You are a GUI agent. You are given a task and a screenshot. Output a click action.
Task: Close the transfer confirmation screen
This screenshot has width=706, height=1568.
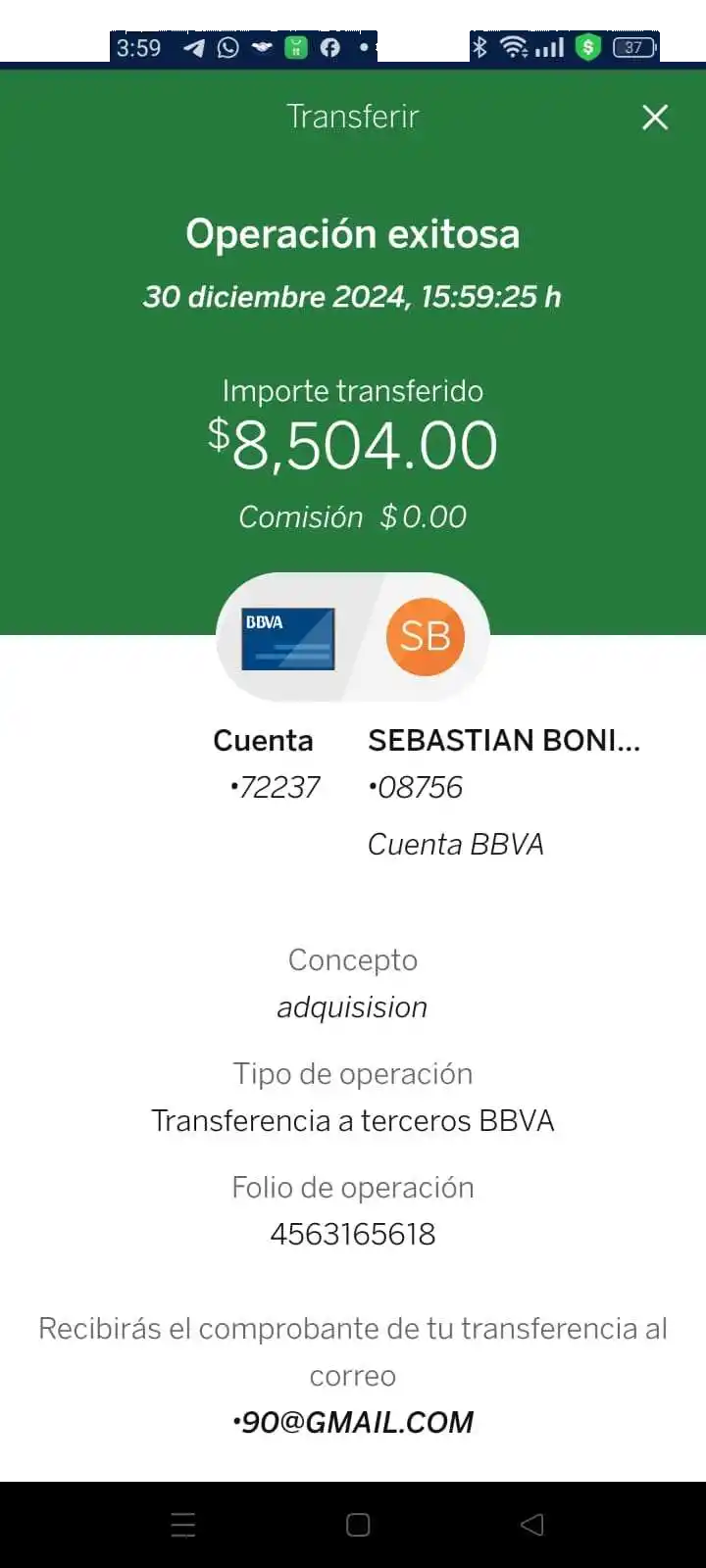pos(655,118)
